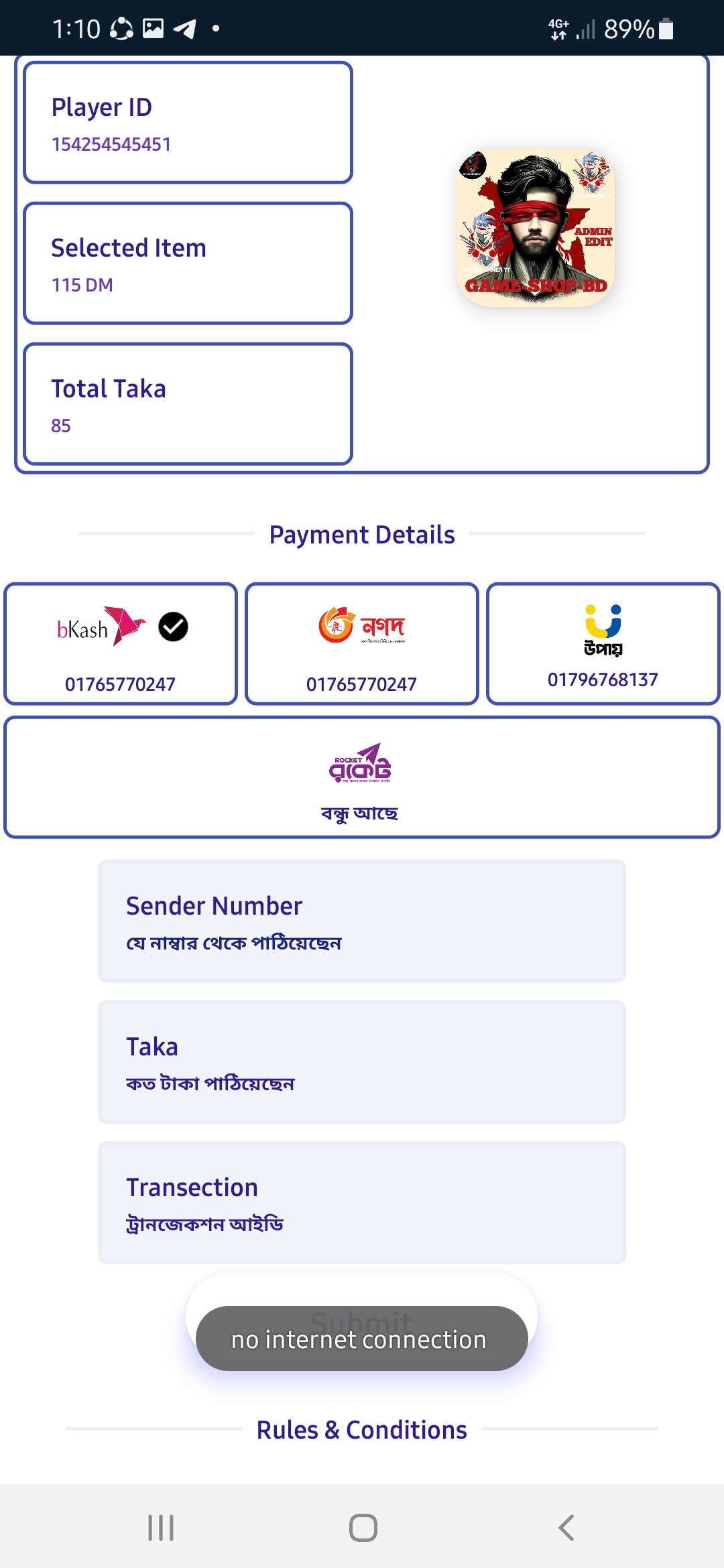This screenshot has width=724, height=1568.
Task: Tap the Sender Number field
Action: point(362,921)
